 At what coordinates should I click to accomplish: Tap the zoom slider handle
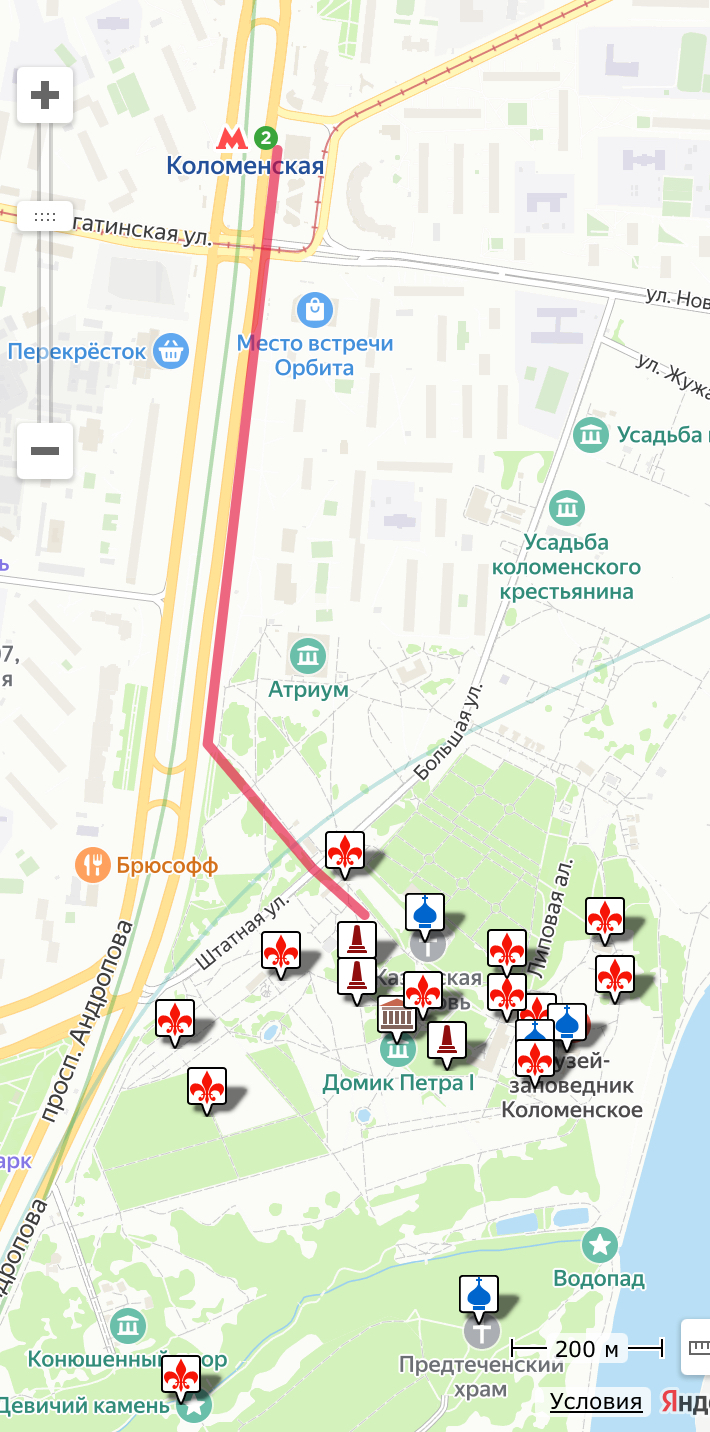tap(45, 216)
